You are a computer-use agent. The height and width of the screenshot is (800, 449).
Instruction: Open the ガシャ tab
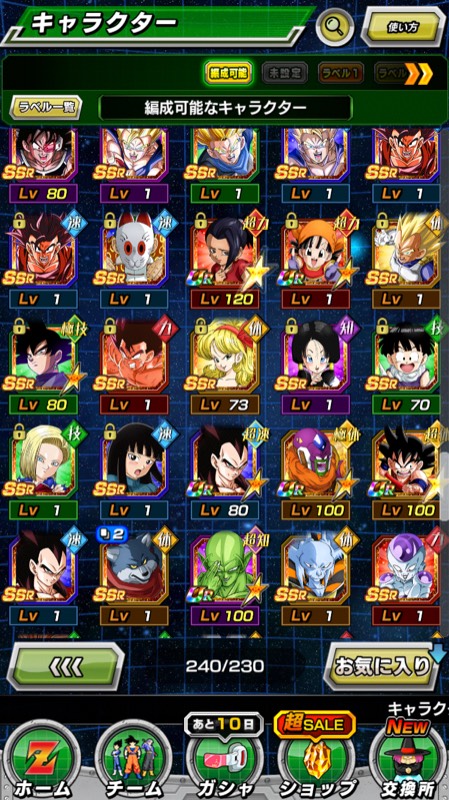point(224,760)
